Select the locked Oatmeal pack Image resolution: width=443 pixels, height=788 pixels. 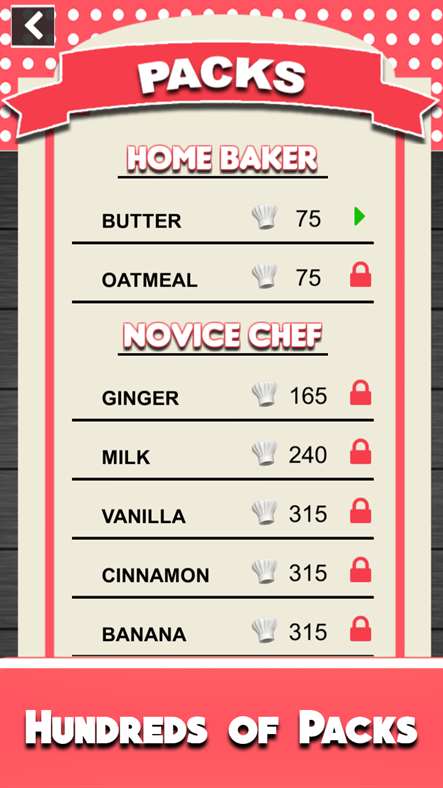(x=223, y=277)
